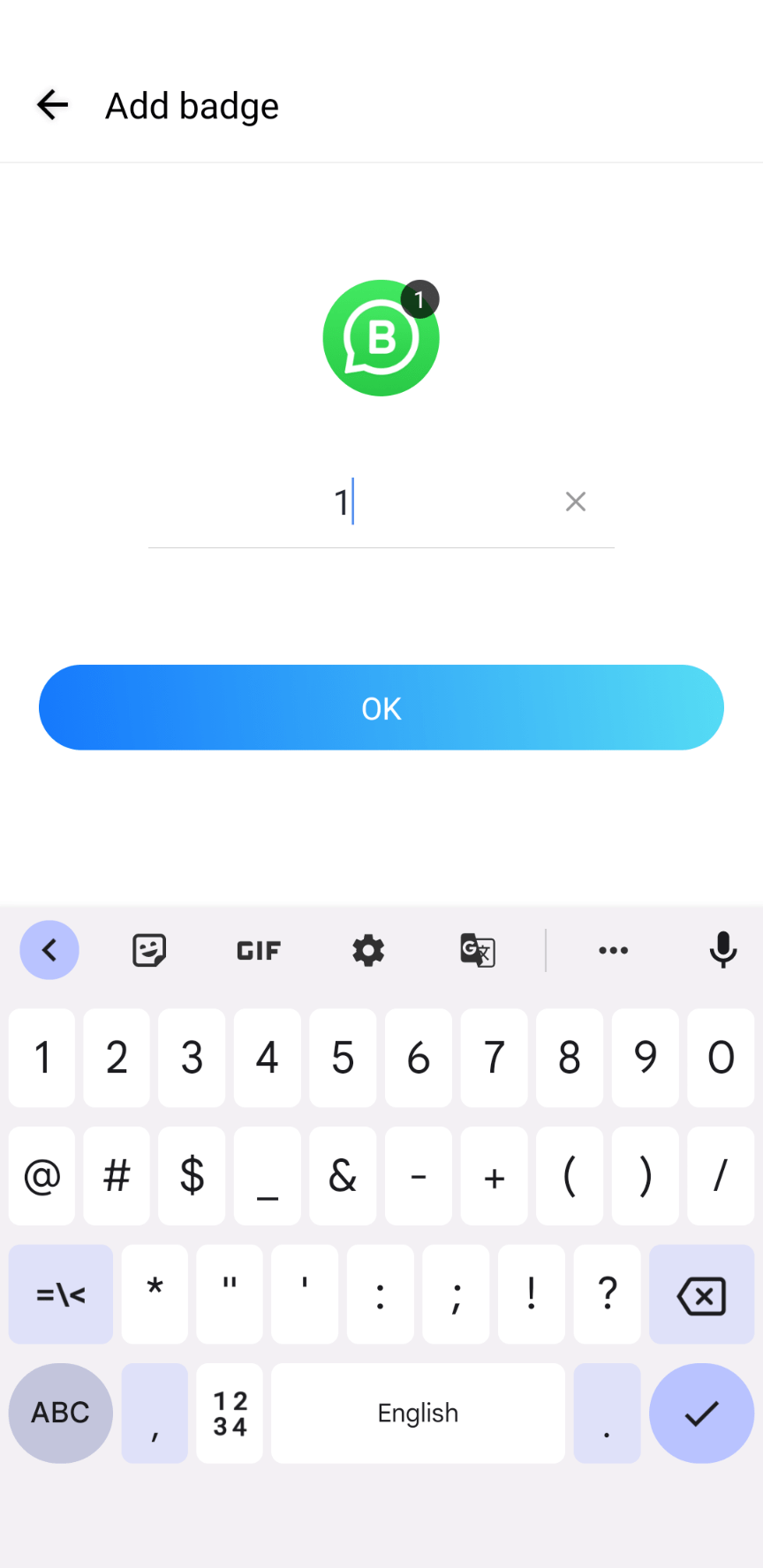Clear the badge number field
The width and height of the screenshot is (763, 1568).
[x=576, y=501]
